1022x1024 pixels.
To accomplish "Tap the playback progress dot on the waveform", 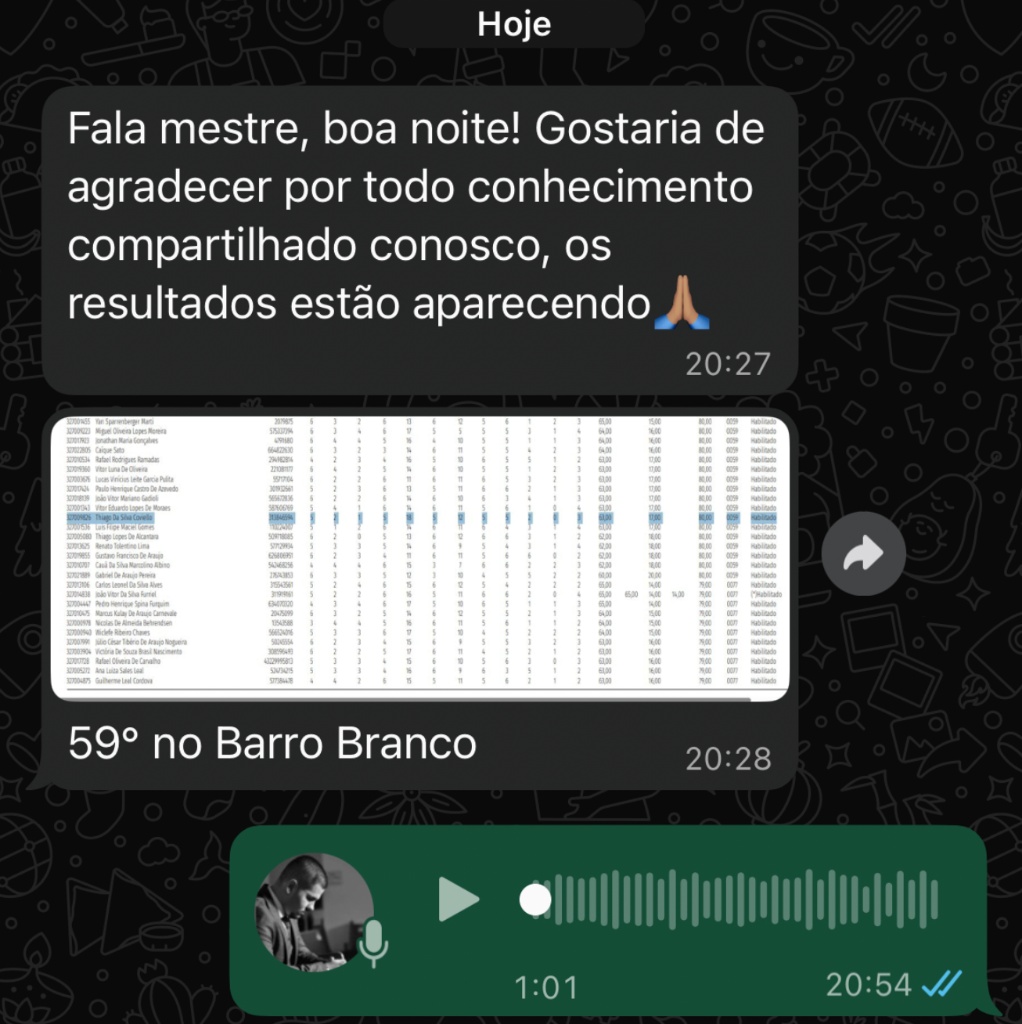I will pyautogui.click(x=536, y=899).
